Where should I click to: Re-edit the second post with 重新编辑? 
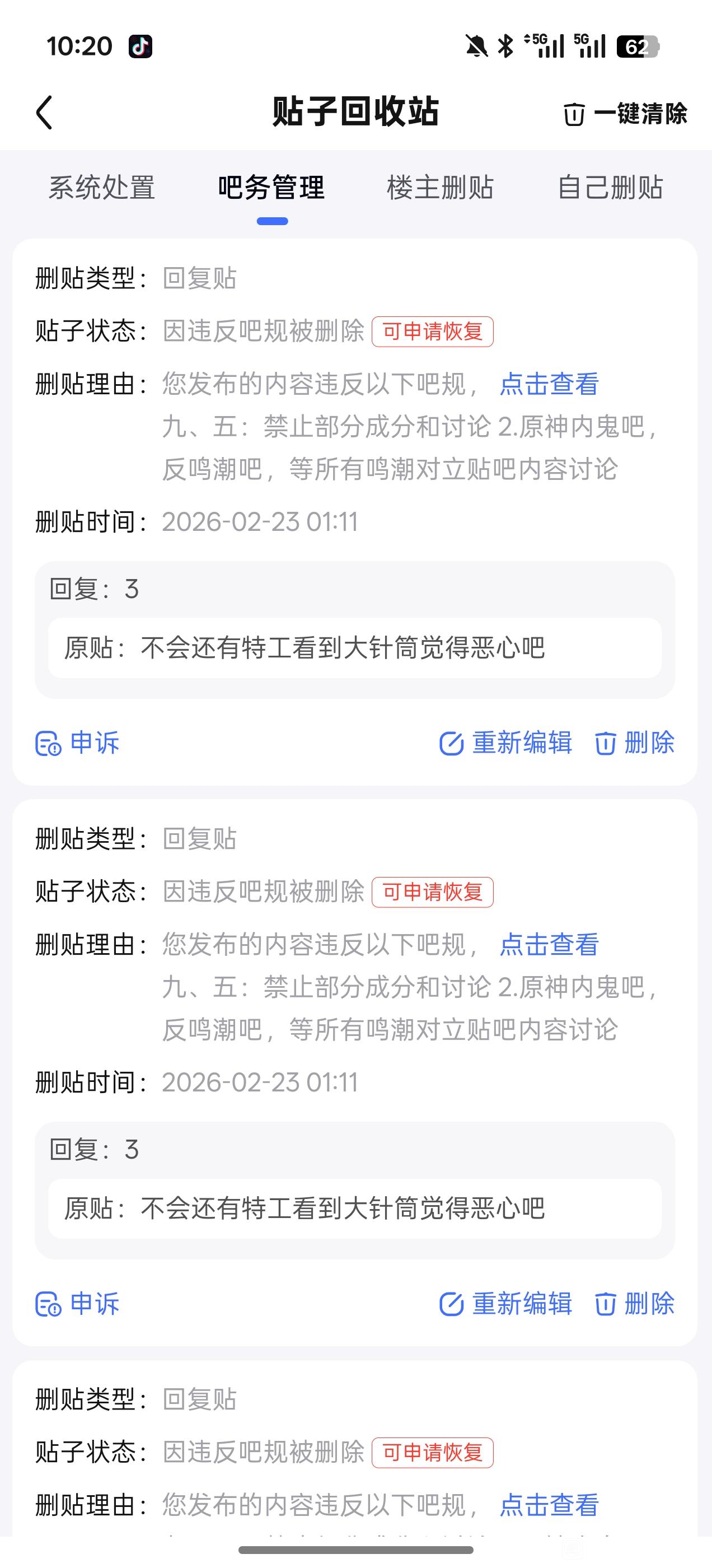(505, 1304)
